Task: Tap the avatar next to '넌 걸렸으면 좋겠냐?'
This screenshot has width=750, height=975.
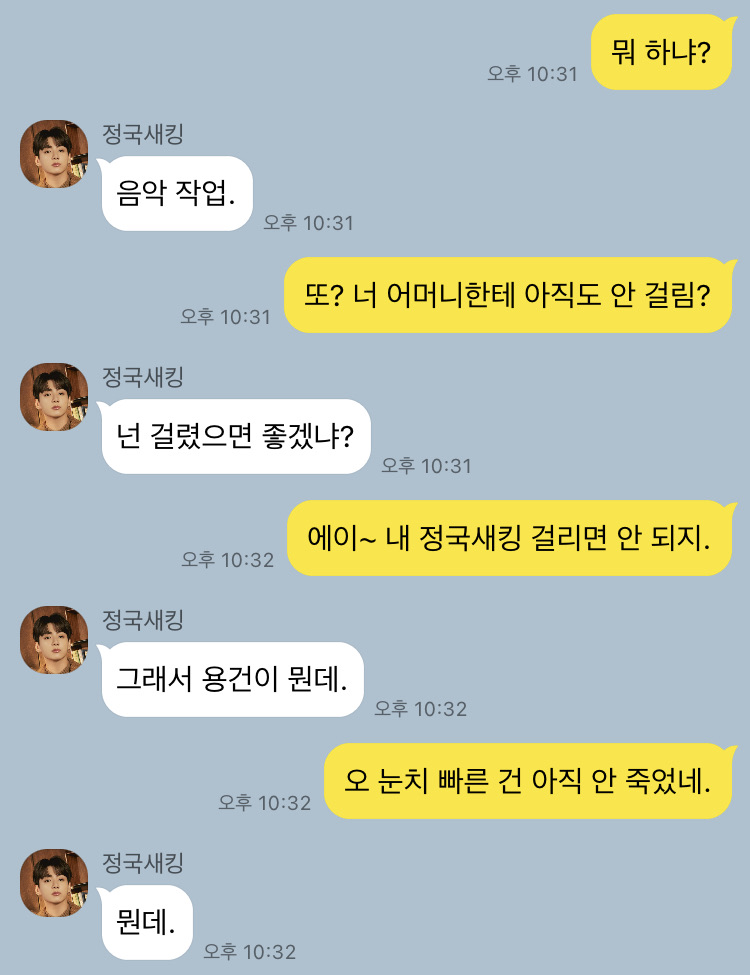Action: [54, 397]
